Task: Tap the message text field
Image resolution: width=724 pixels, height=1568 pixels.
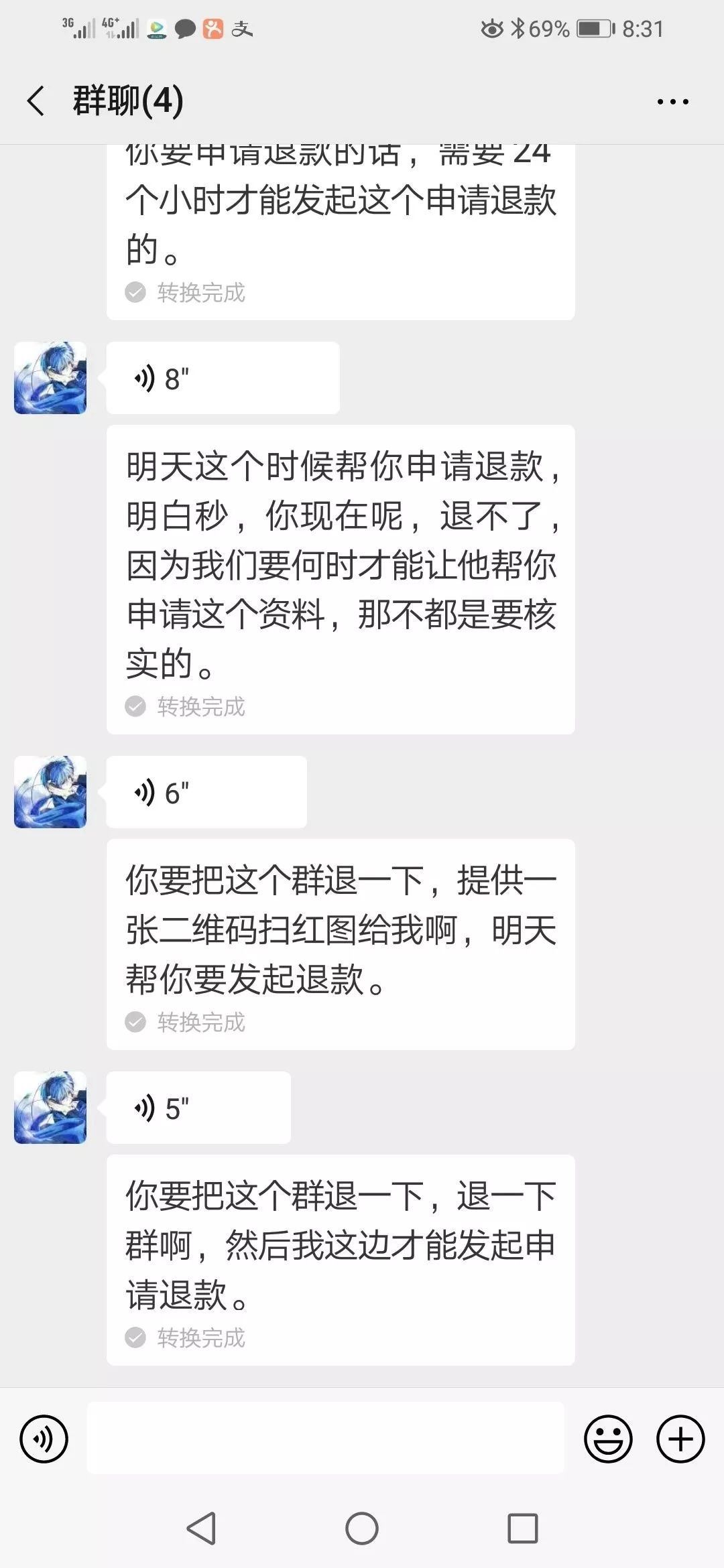Action: [325, 1439]
